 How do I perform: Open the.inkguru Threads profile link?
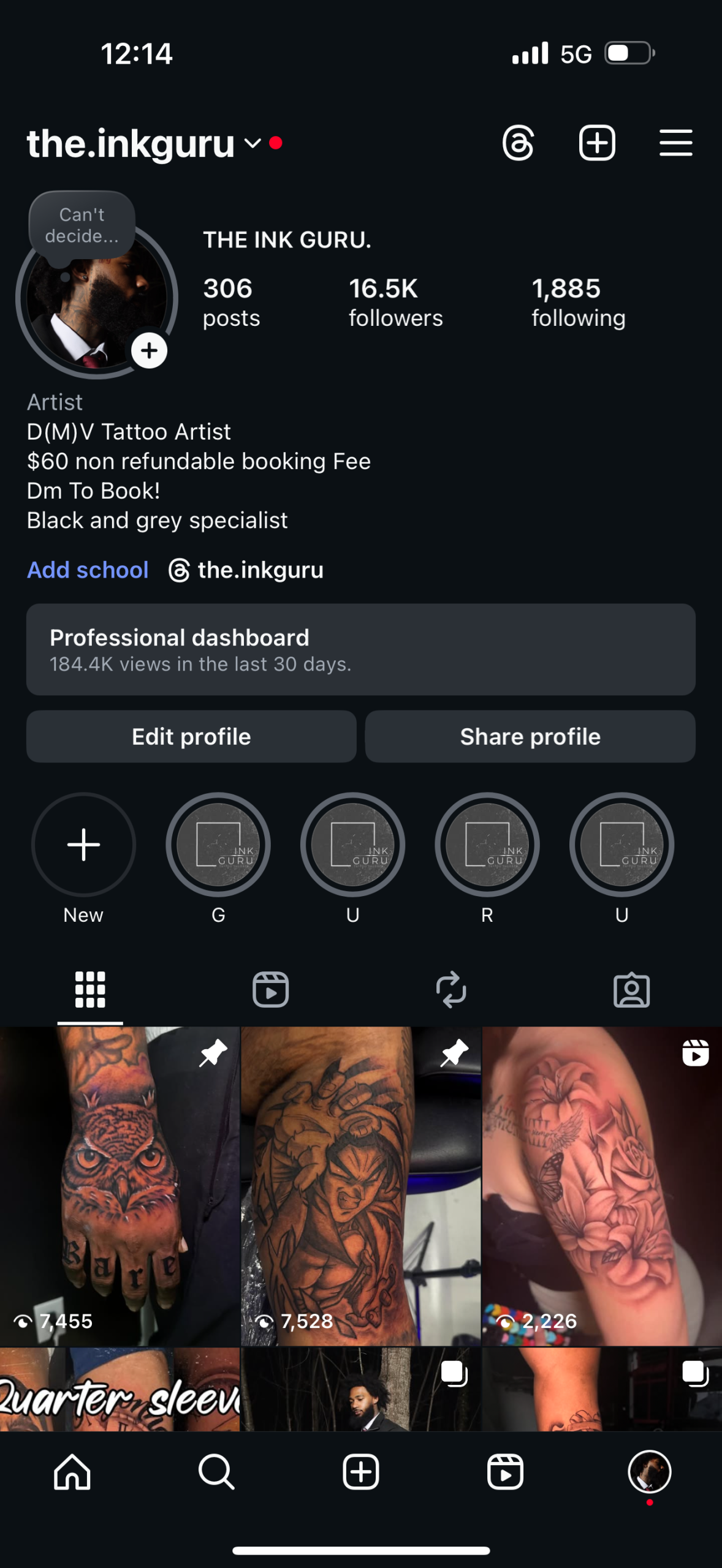click(246, 570)
